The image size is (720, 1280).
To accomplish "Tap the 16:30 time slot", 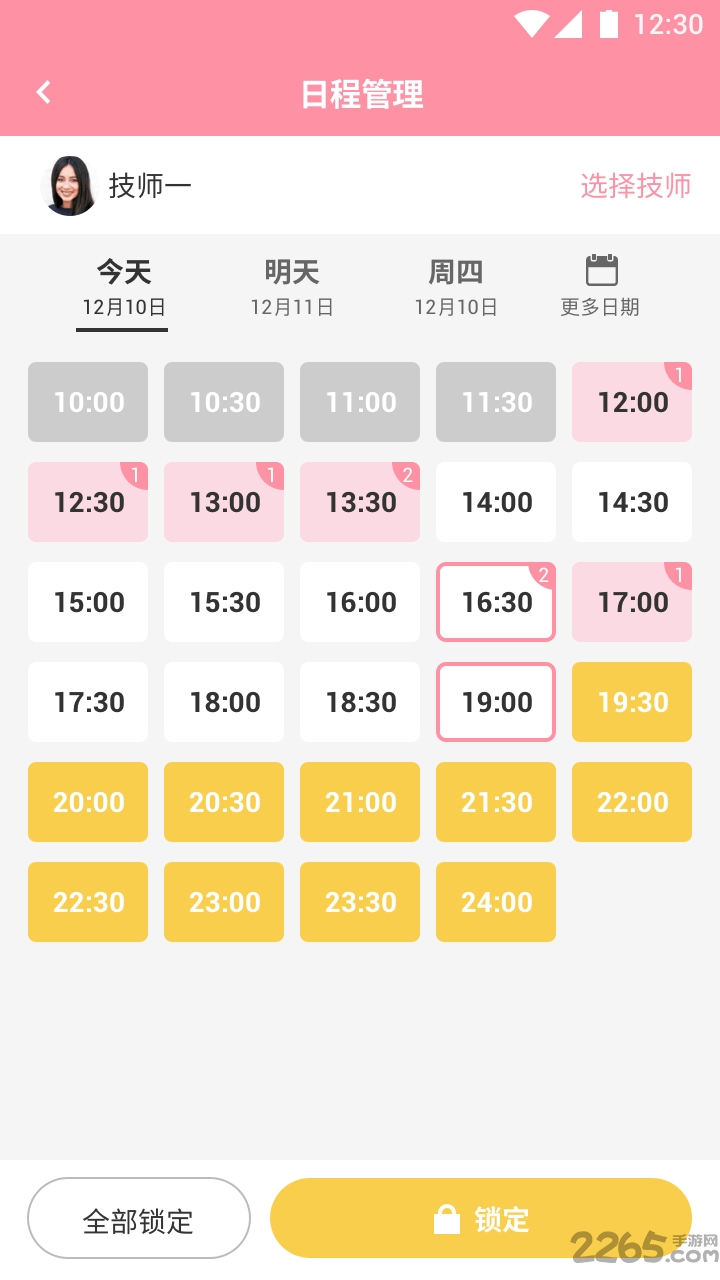I will click(496, 602).
